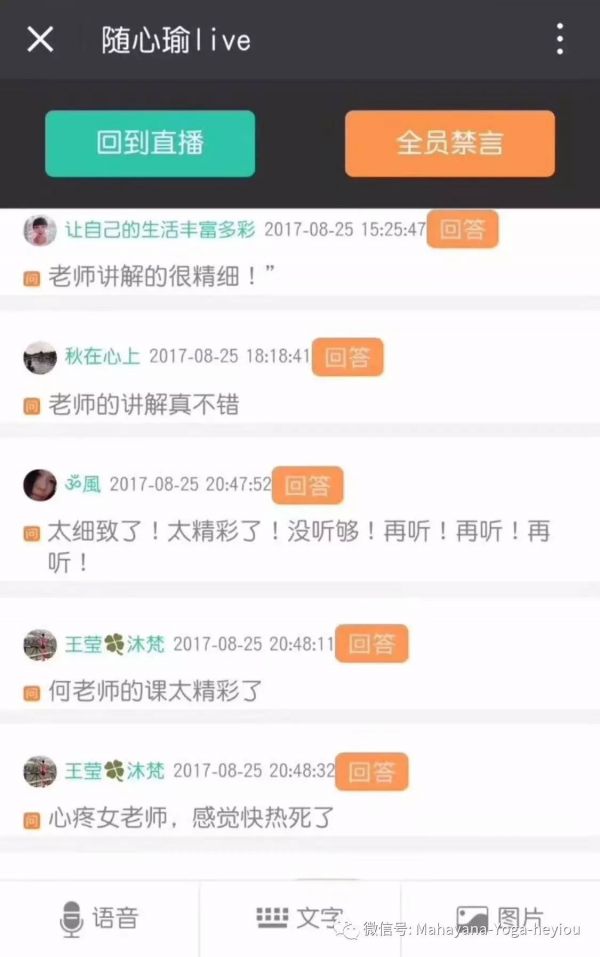Tap 回答 for the 20:47:52 comment
The image size is (600, 957).
coord(307,485)
